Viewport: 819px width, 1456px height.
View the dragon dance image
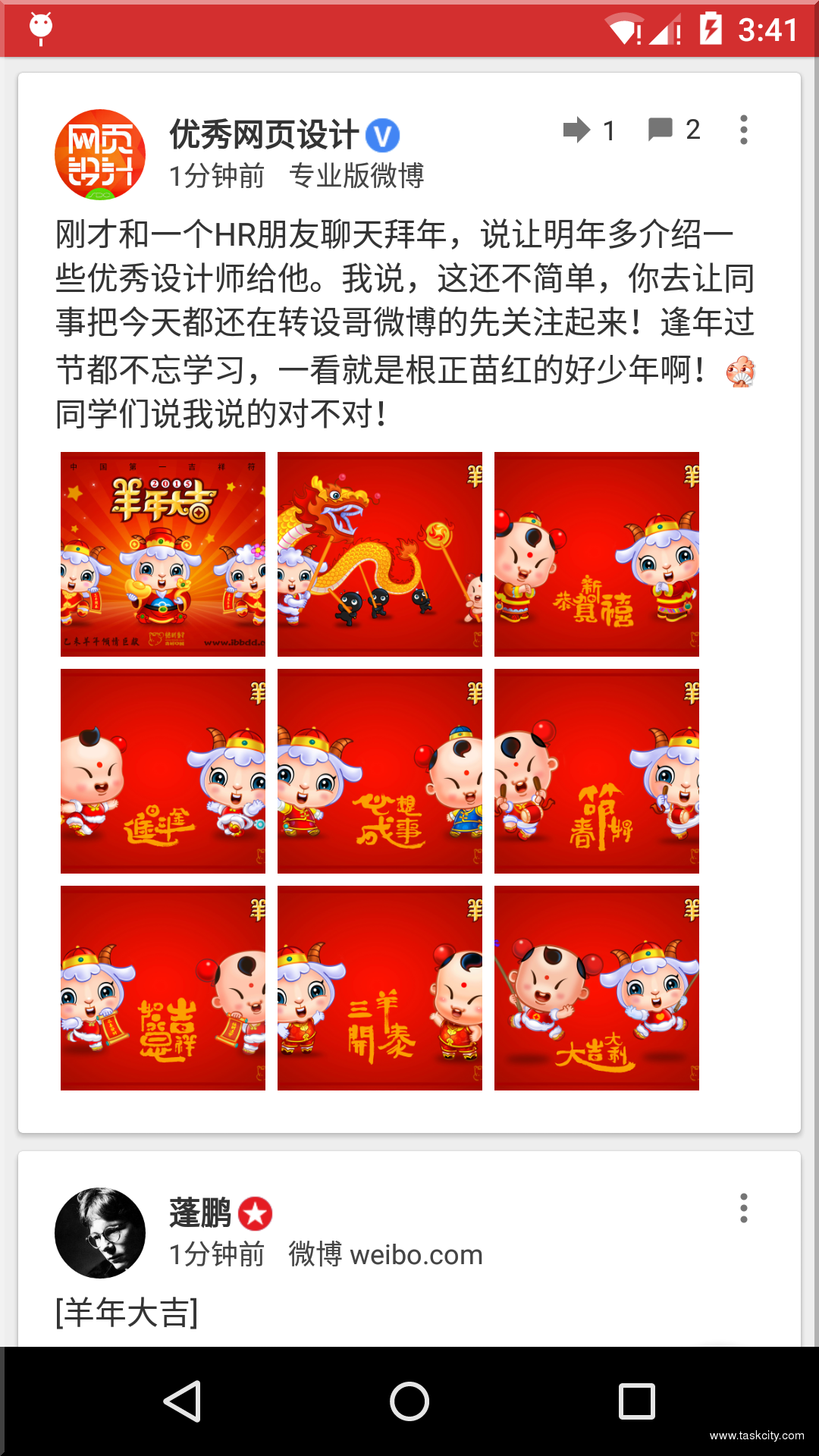pyautogui.click(x=380, y=554)
